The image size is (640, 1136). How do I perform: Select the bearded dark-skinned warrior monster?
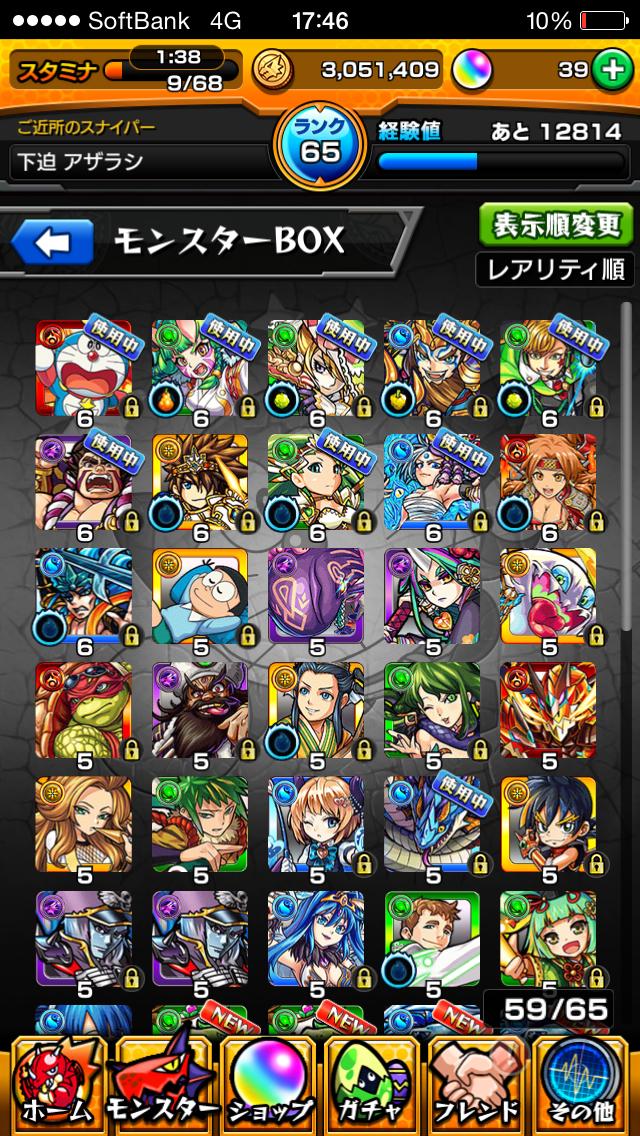tap(199, 710)
